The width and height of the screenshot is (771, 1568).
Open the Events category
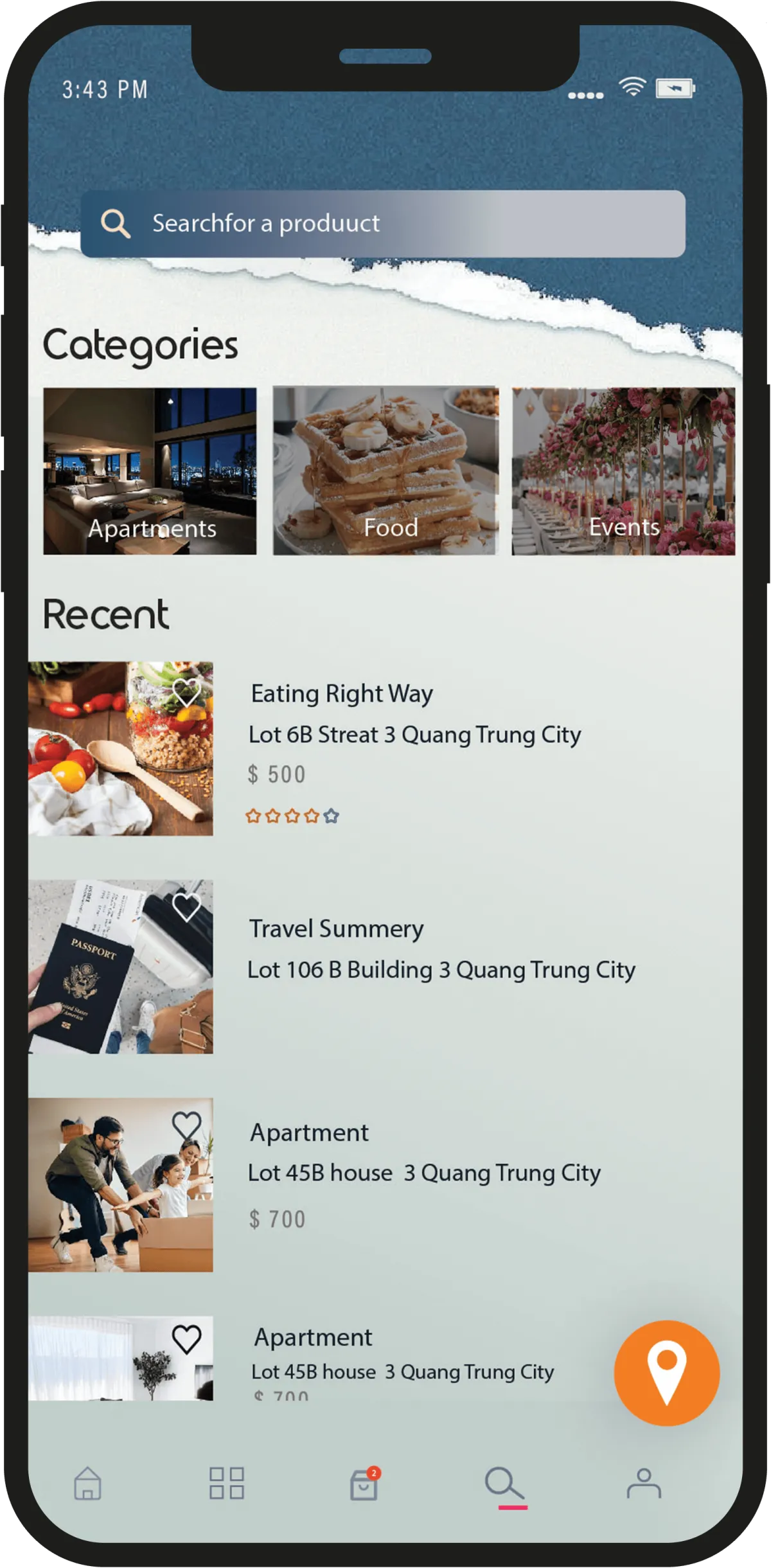pos(623,470)
